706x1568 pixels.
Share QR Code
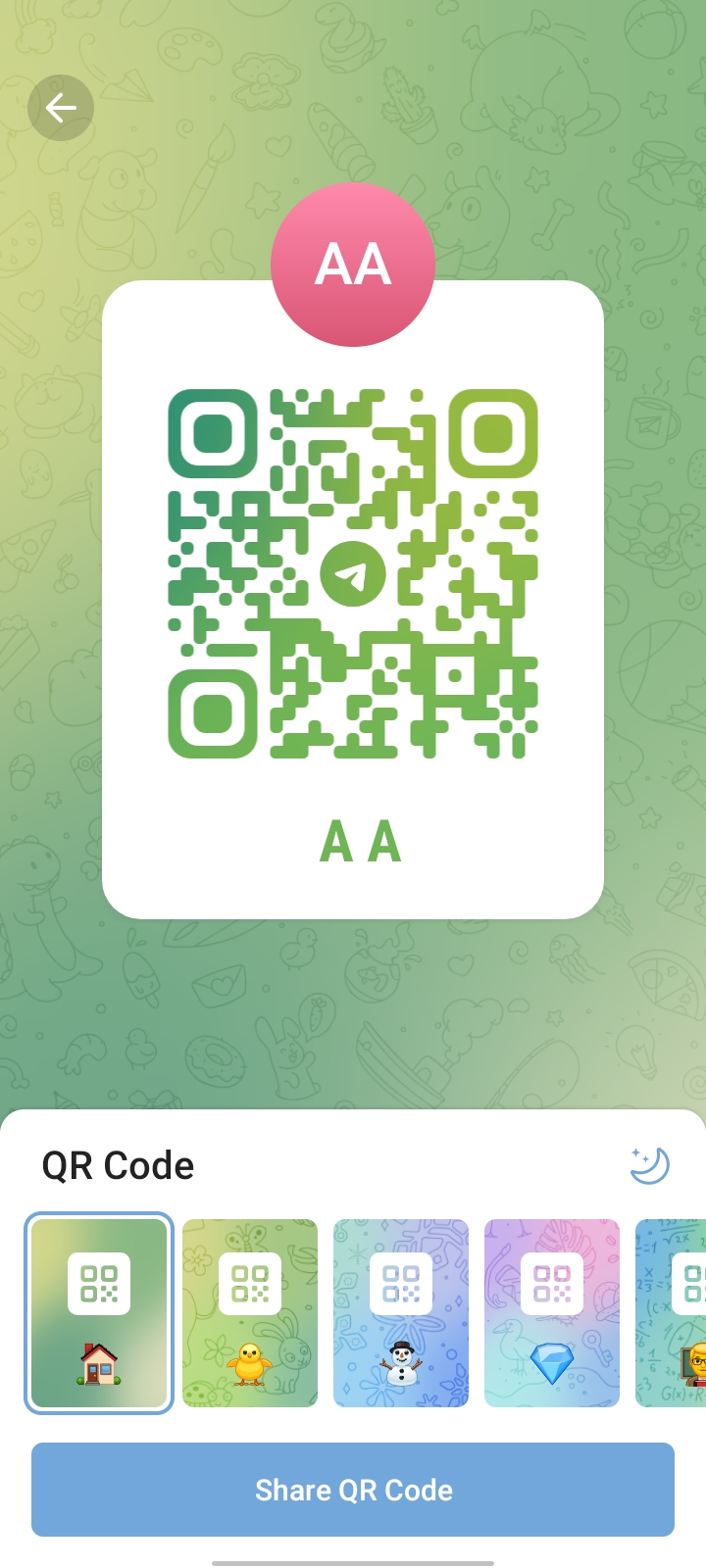point(353,1490)
